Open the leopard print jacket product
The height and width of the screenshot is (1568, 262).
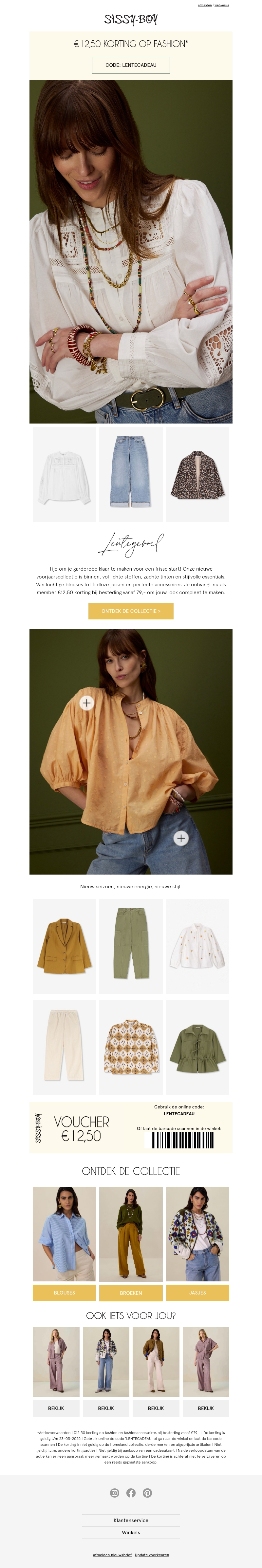[197, 474]
